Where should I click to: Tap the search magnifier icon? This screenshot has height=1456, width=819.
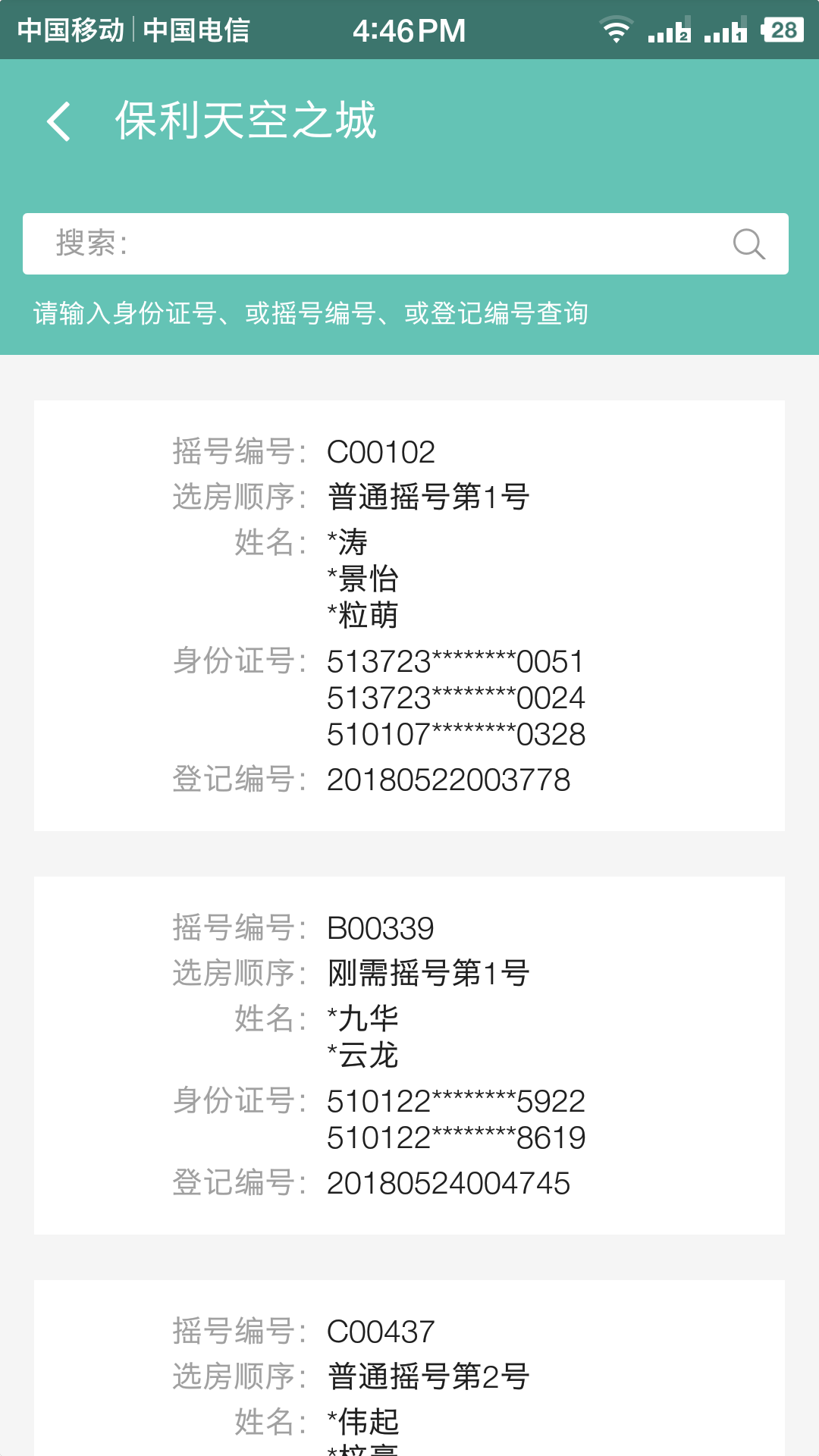749,243
